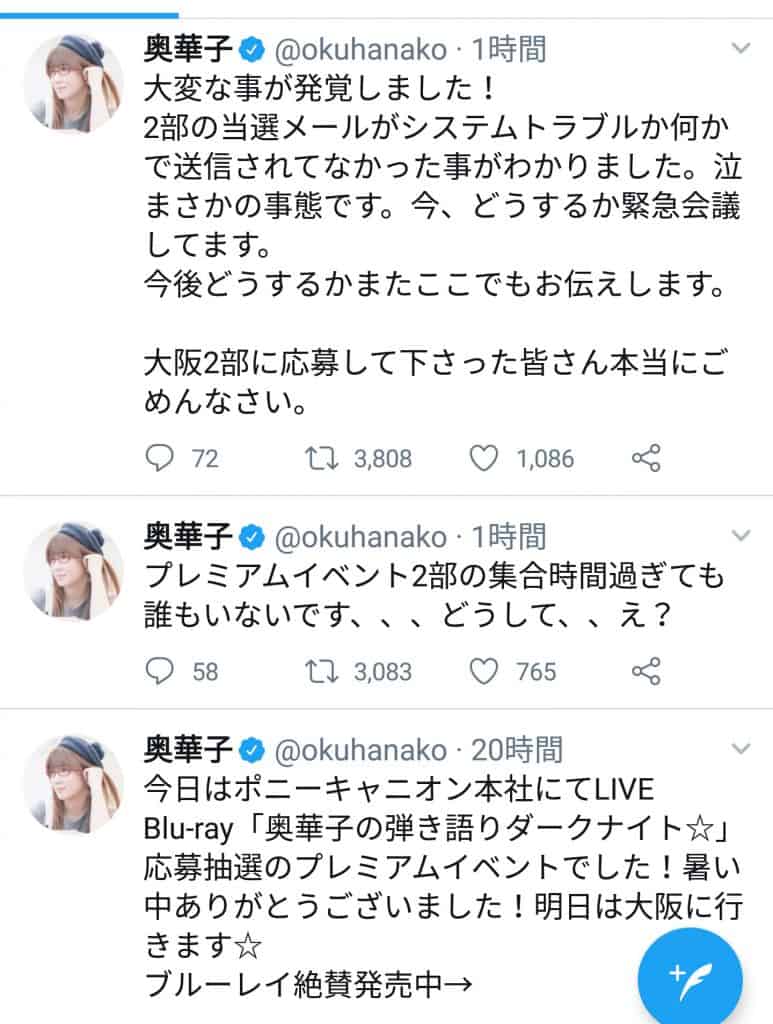
Task: Retweet the tweet with 3,083 retweets
Action: 322,670
